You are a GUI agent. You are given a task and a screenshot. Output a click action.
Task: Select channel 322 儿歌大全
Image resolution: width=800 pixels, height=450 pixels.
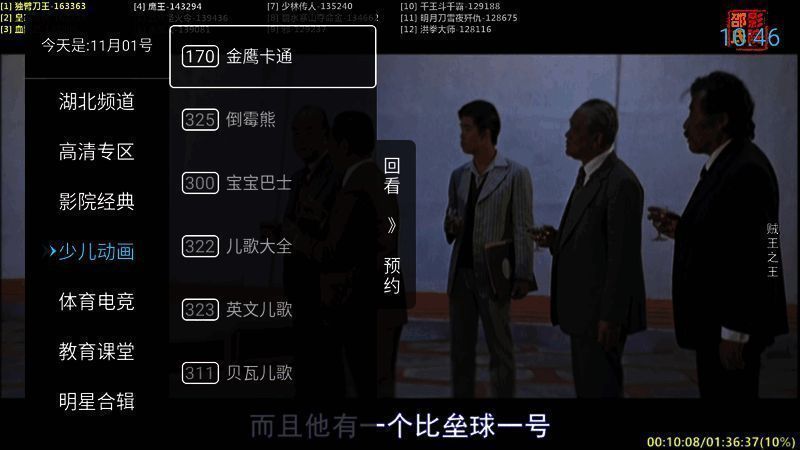click(x=272, y=246)
